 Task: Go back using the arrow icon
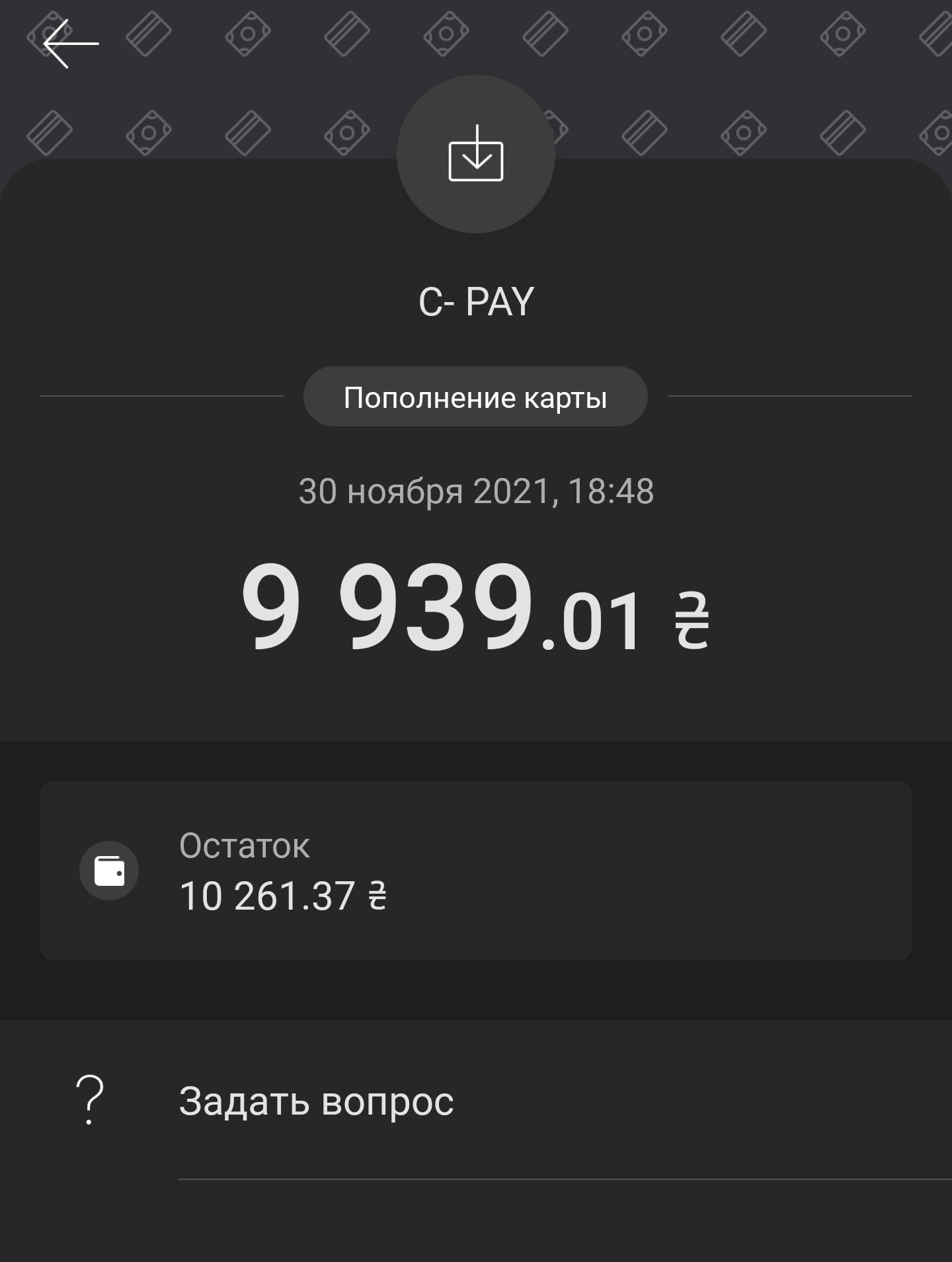(71, 44)
